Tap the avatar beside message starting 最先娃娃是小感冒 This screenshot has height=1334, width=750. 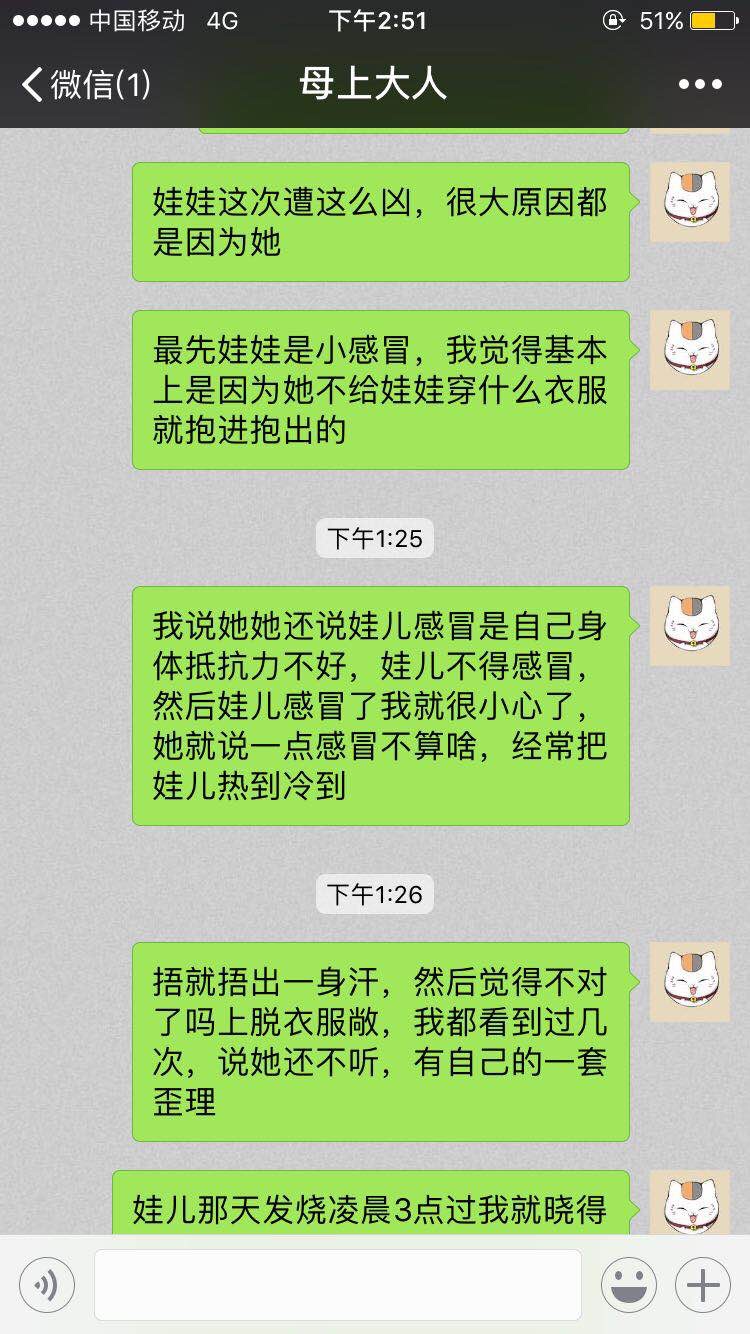[x=690, y=350]
